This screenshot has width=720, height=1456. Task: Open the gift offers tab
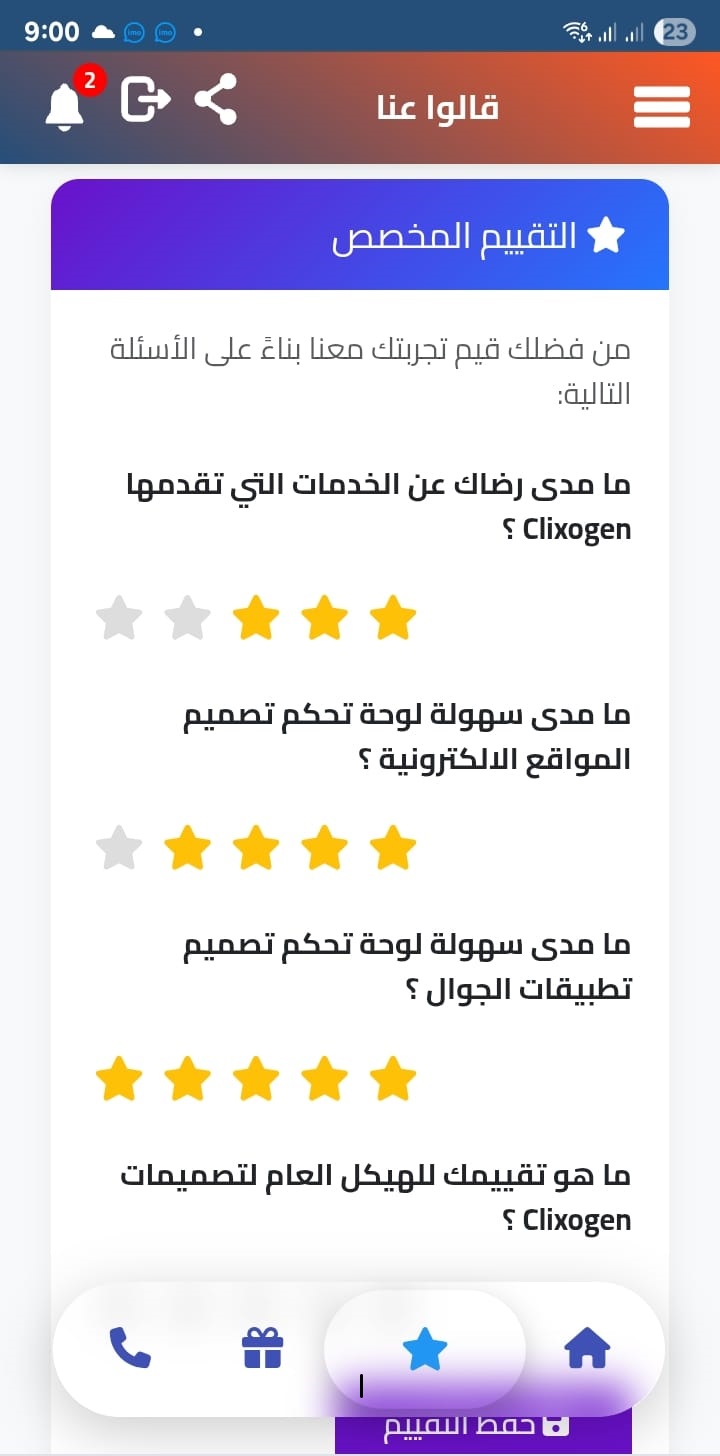[262, 1348]
